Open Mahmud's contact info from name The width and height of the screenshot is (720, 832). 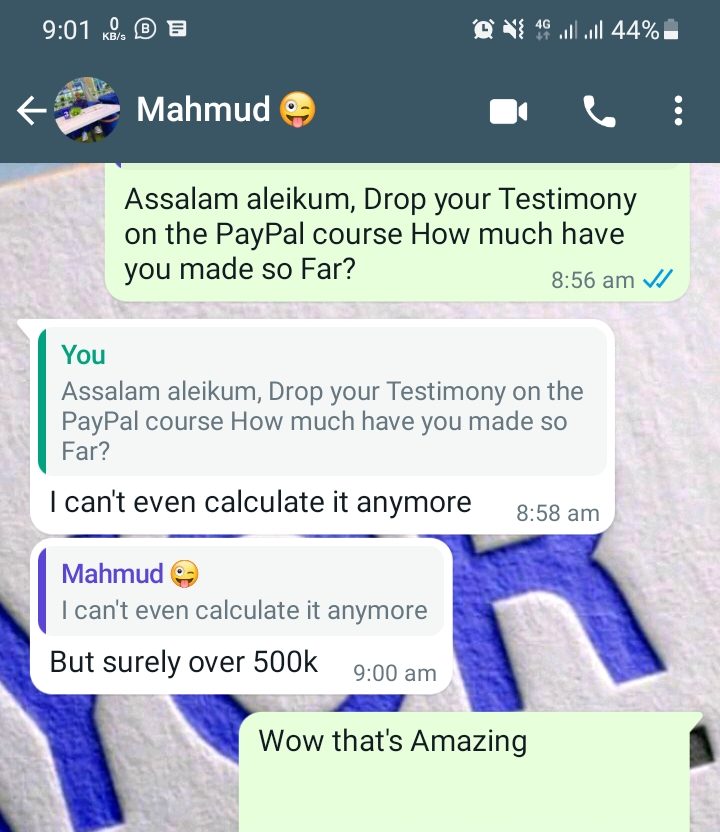click(204, 109)
